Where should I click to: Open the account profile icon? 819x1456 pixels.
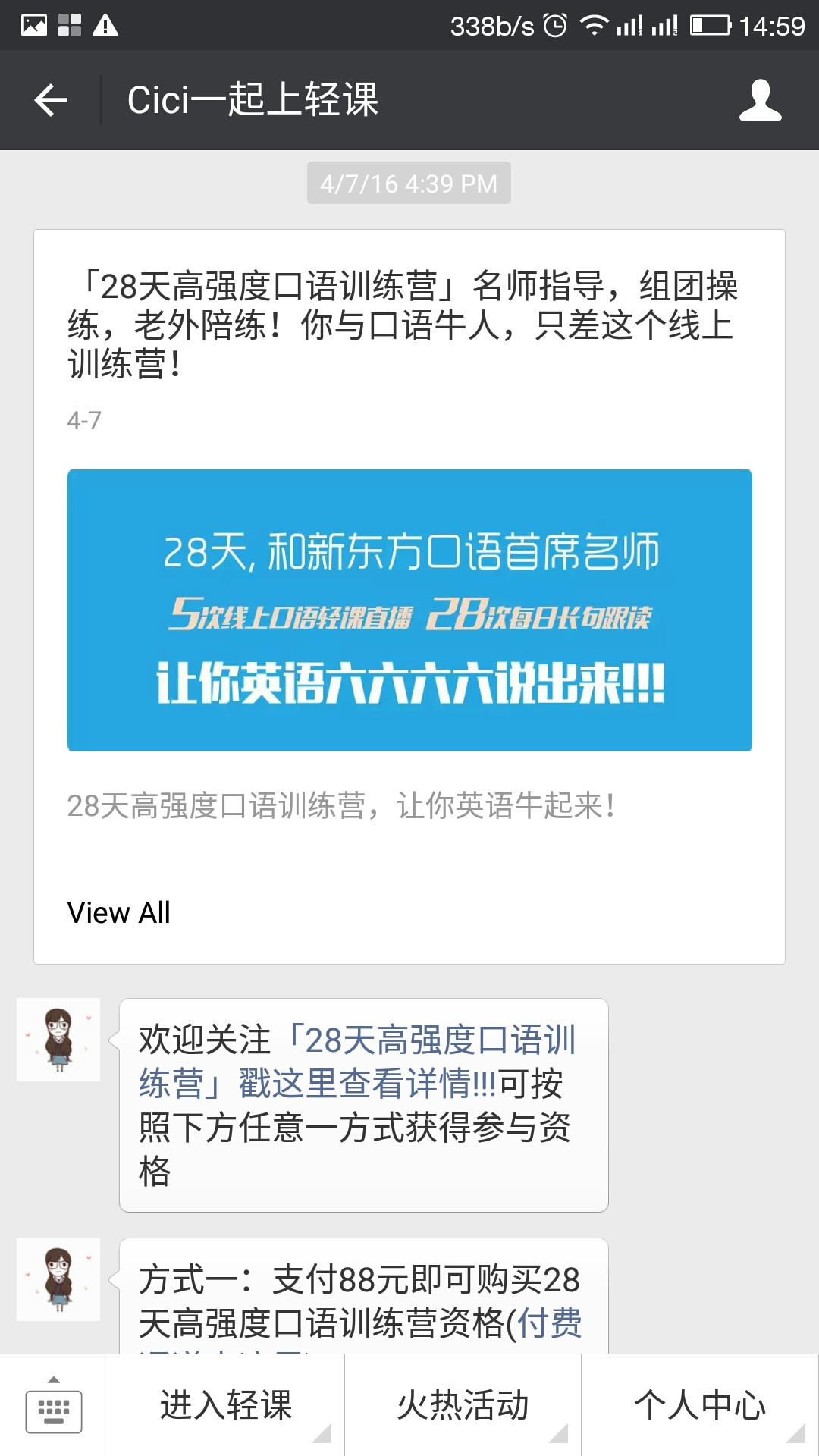pyautogui.click(x=760, y=100)
